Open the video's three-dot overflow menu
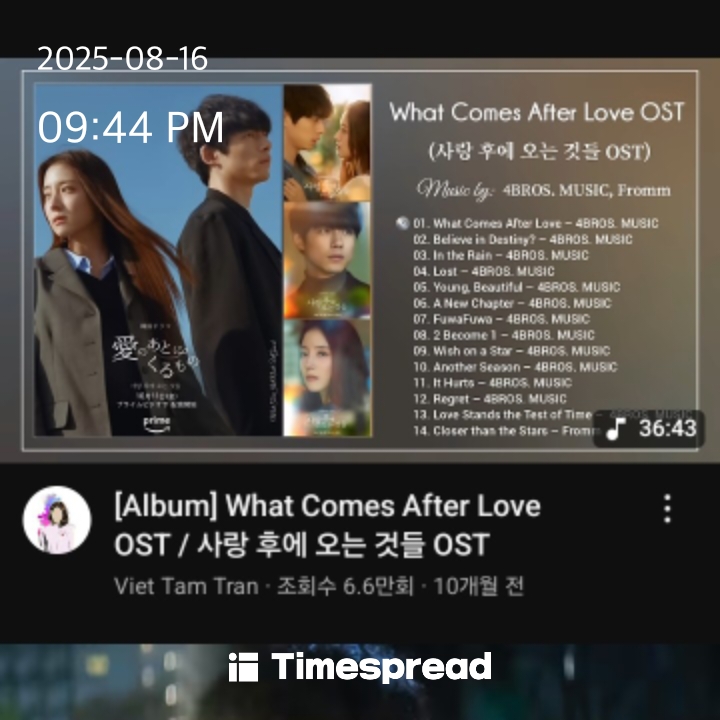The height and width of the screenshot is (720, 720). (667, 509)
